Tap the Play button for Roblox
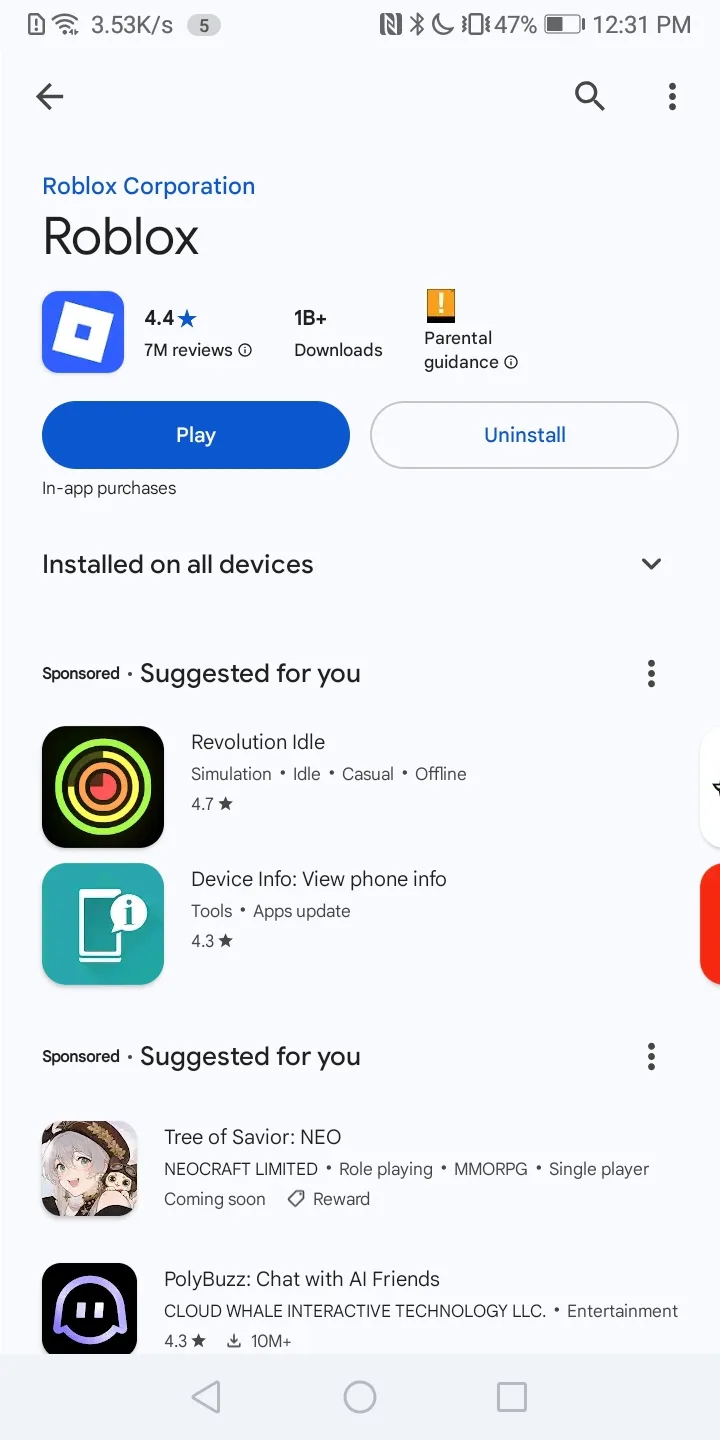The image size is (720, 1440). (x=196, y=435)
